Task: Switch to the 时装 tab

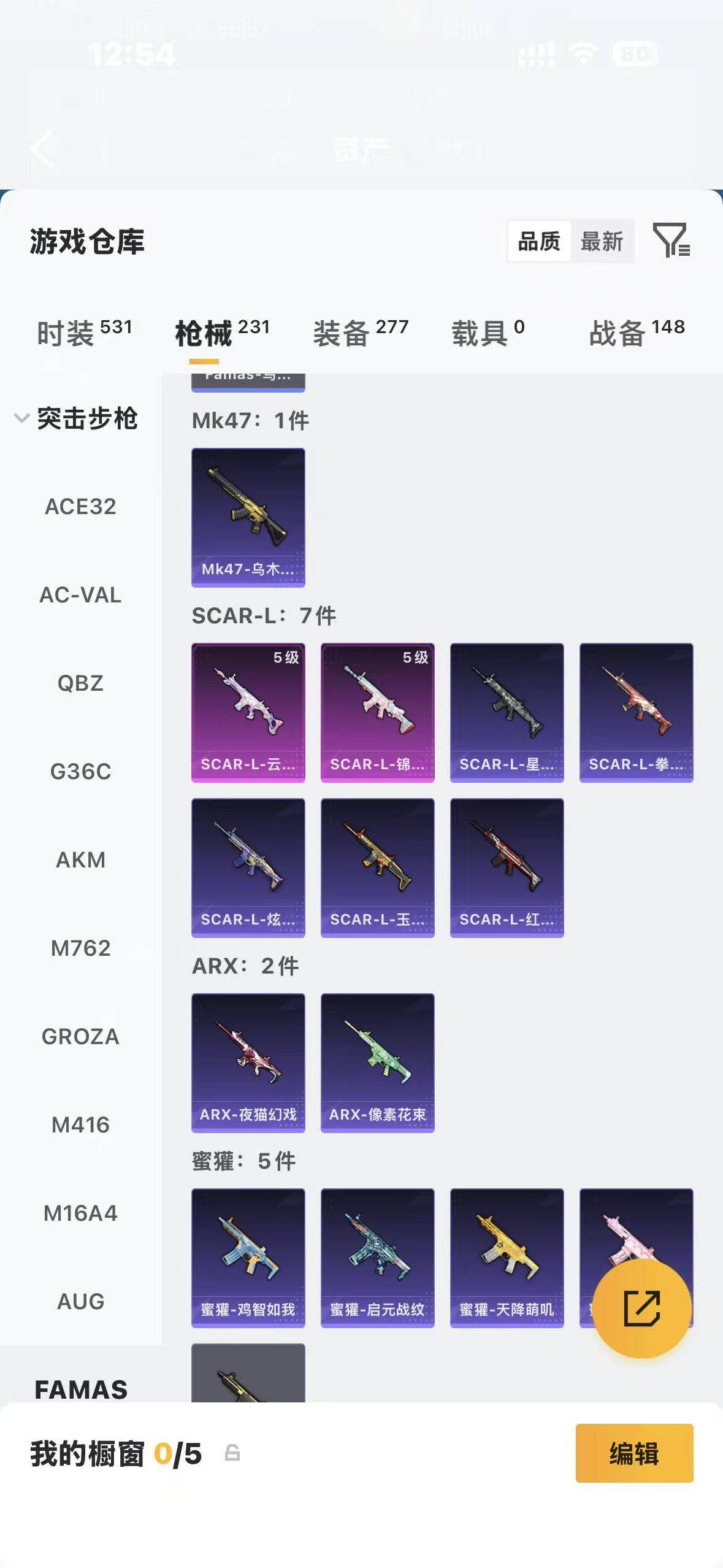Action: [85, 333]
